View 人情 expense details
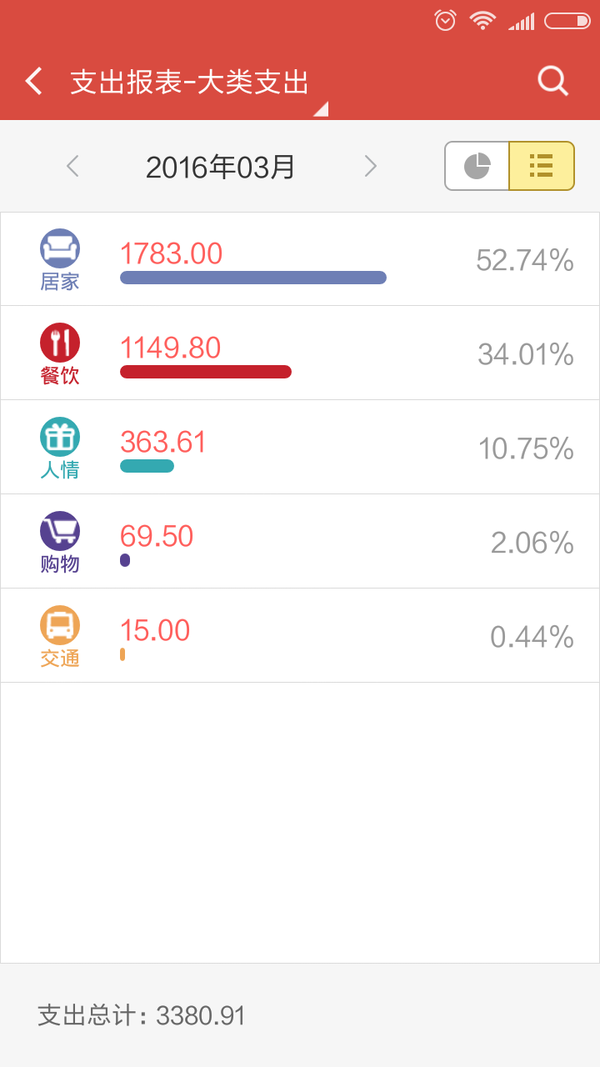This screenshot has width=600, height=1067. point(300,447)
